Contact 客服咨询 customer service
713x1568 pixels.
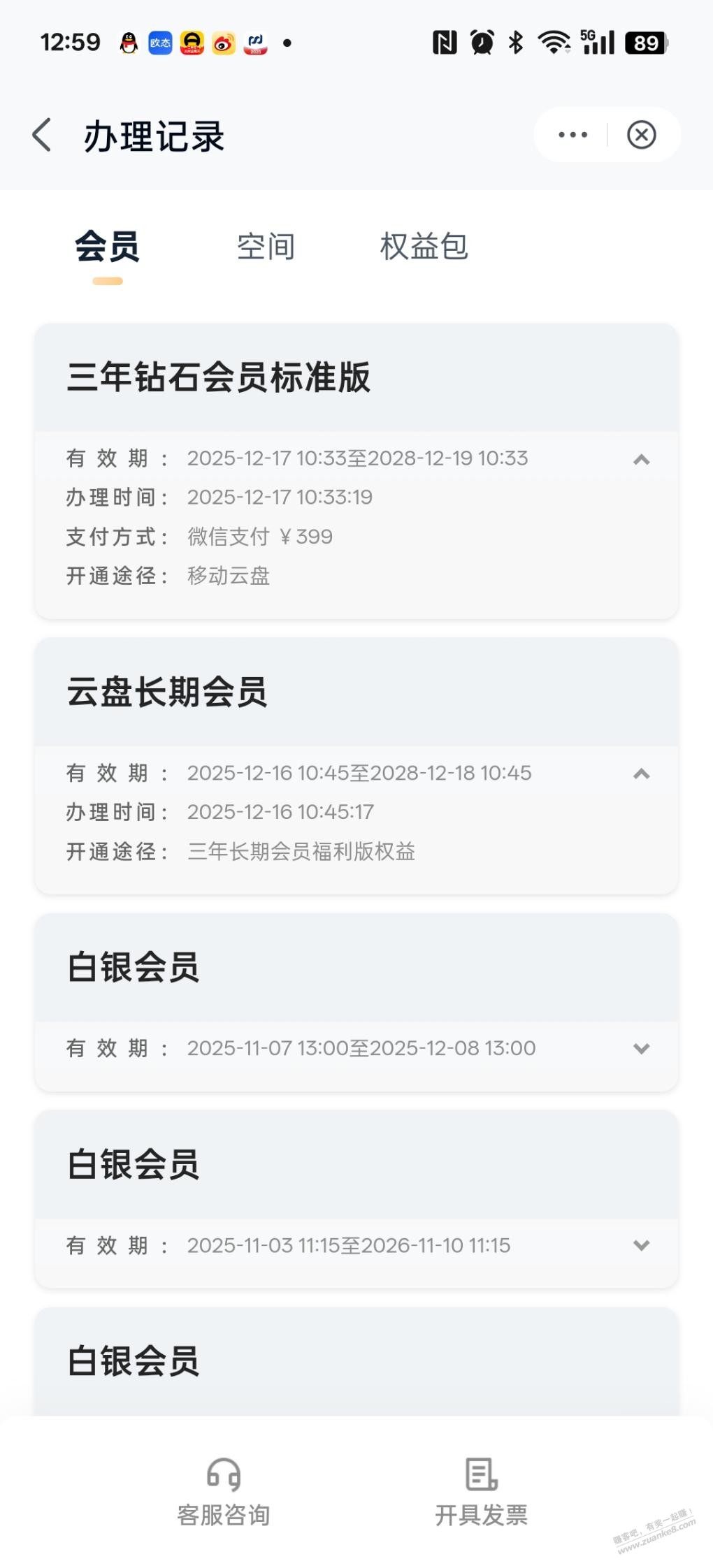tap(224, 1492)
